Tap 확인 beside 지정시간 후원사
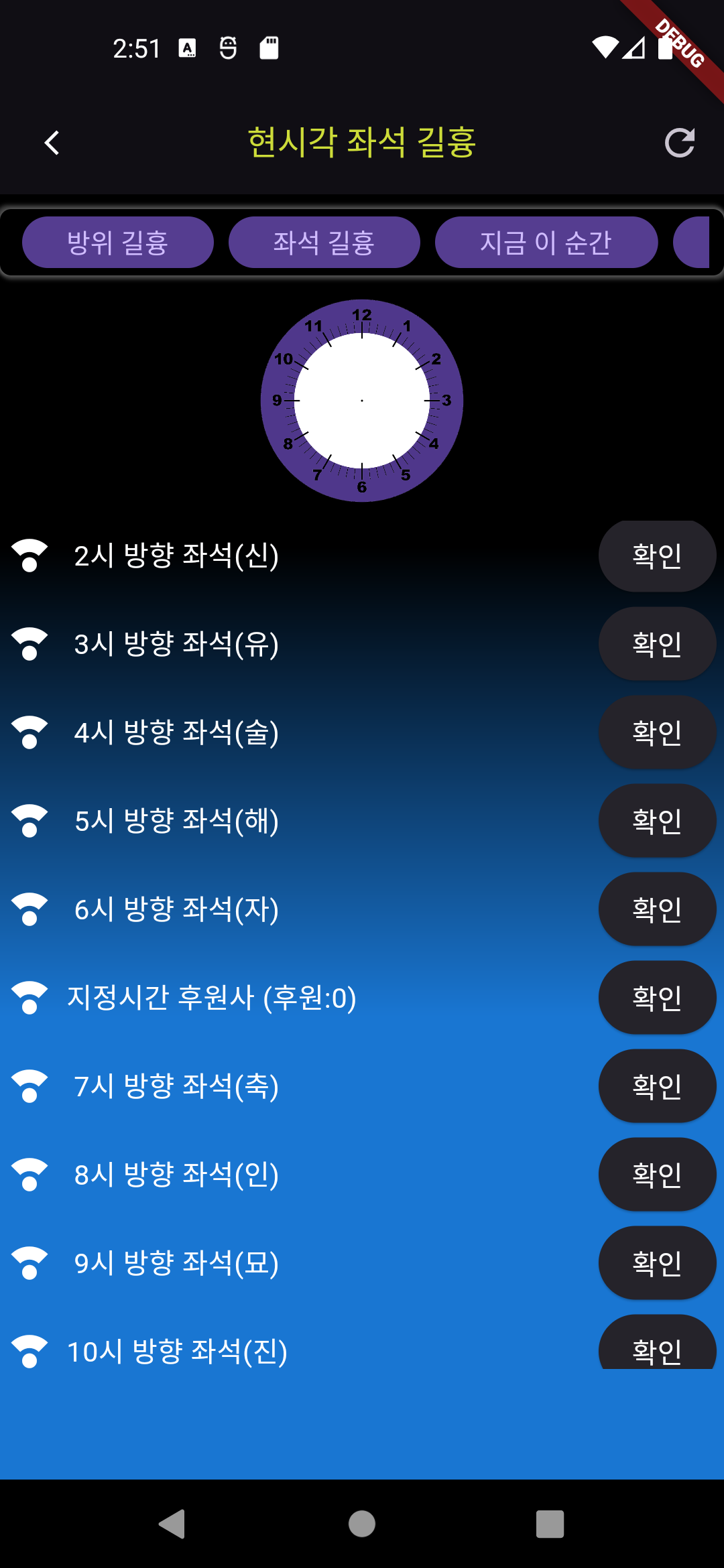This screenshot has height=1568, width=724. tap(657, 998)
